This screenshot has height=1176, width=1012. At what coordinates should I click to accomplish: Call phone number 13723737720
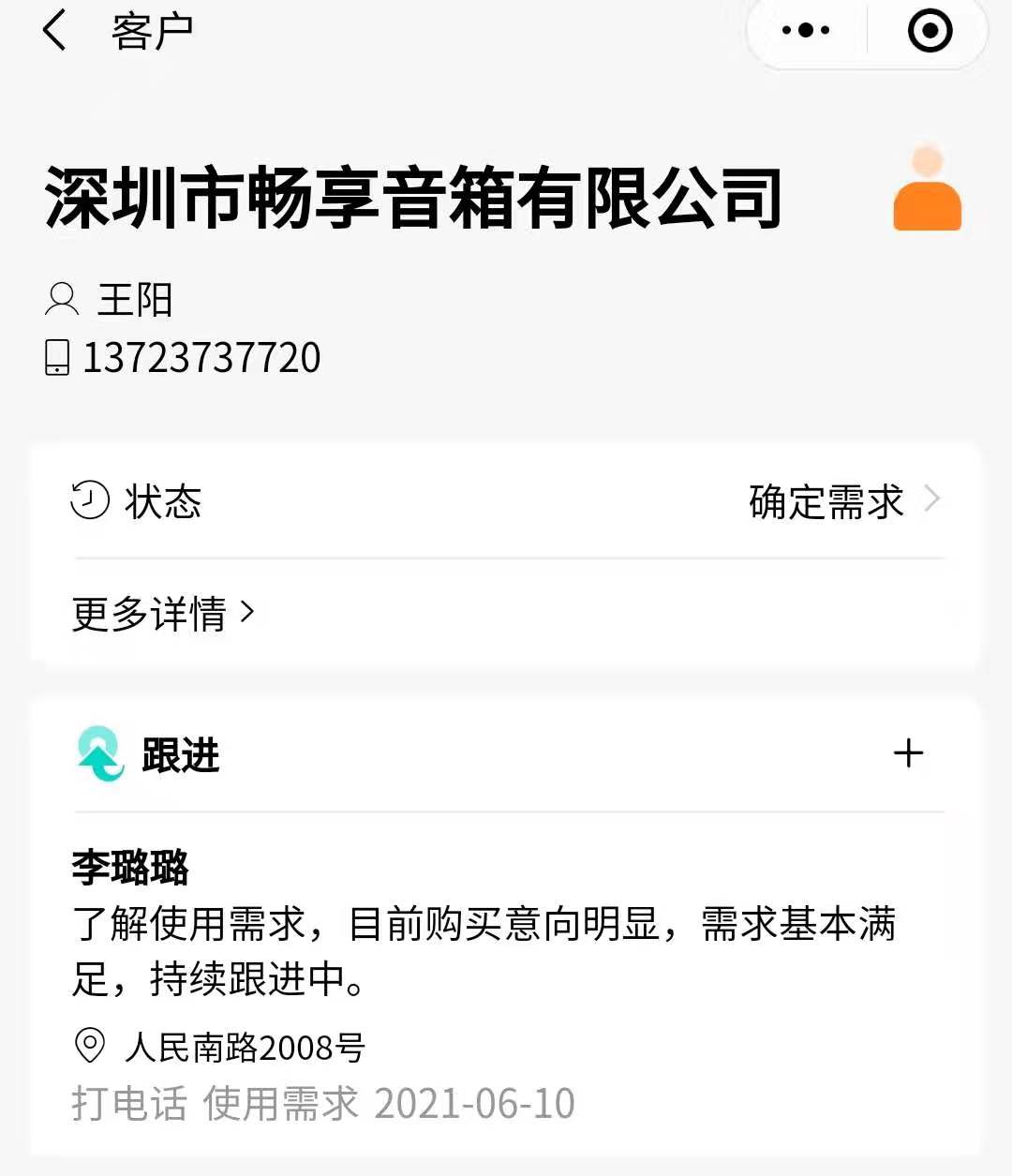(x=201, y=358)
